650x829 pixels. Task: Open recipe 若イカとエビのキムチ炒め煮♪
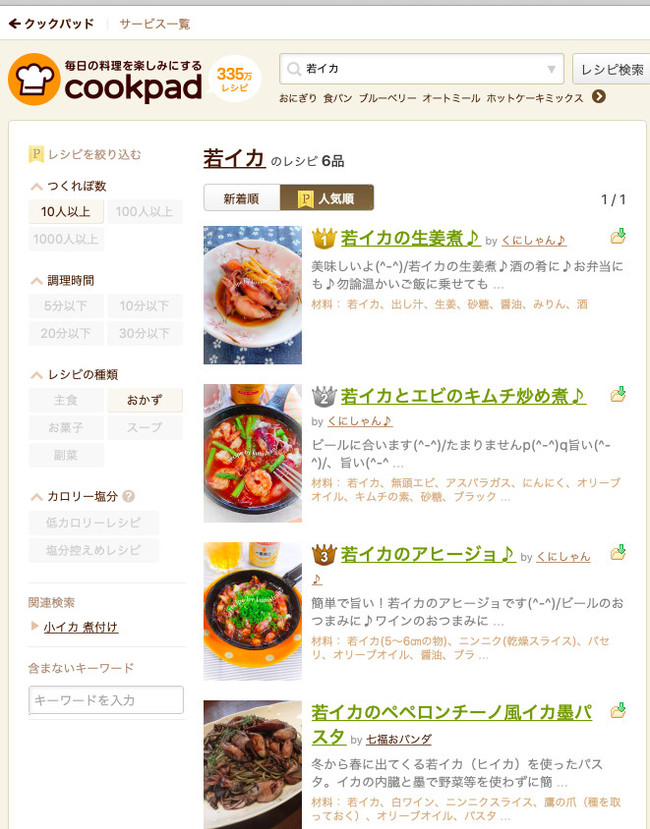463,396
